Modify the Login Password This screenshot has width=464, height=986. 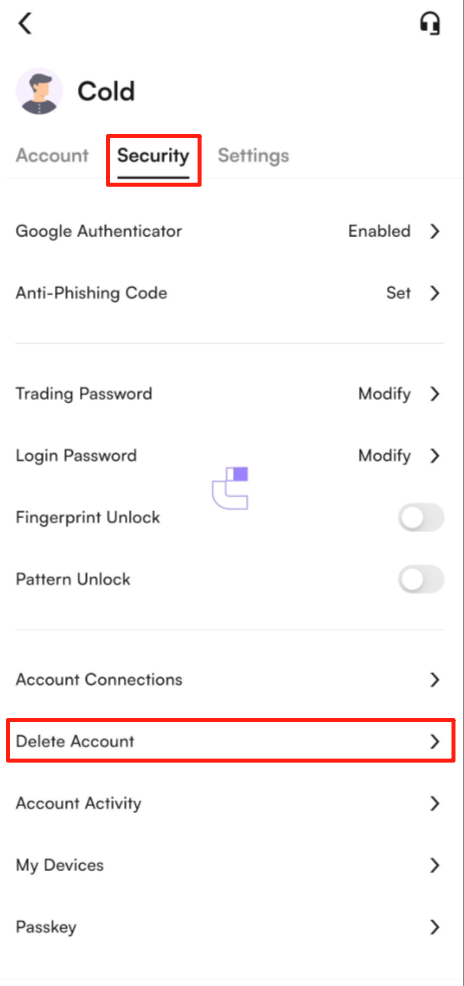pyautogui.click(x=229, y=455)
